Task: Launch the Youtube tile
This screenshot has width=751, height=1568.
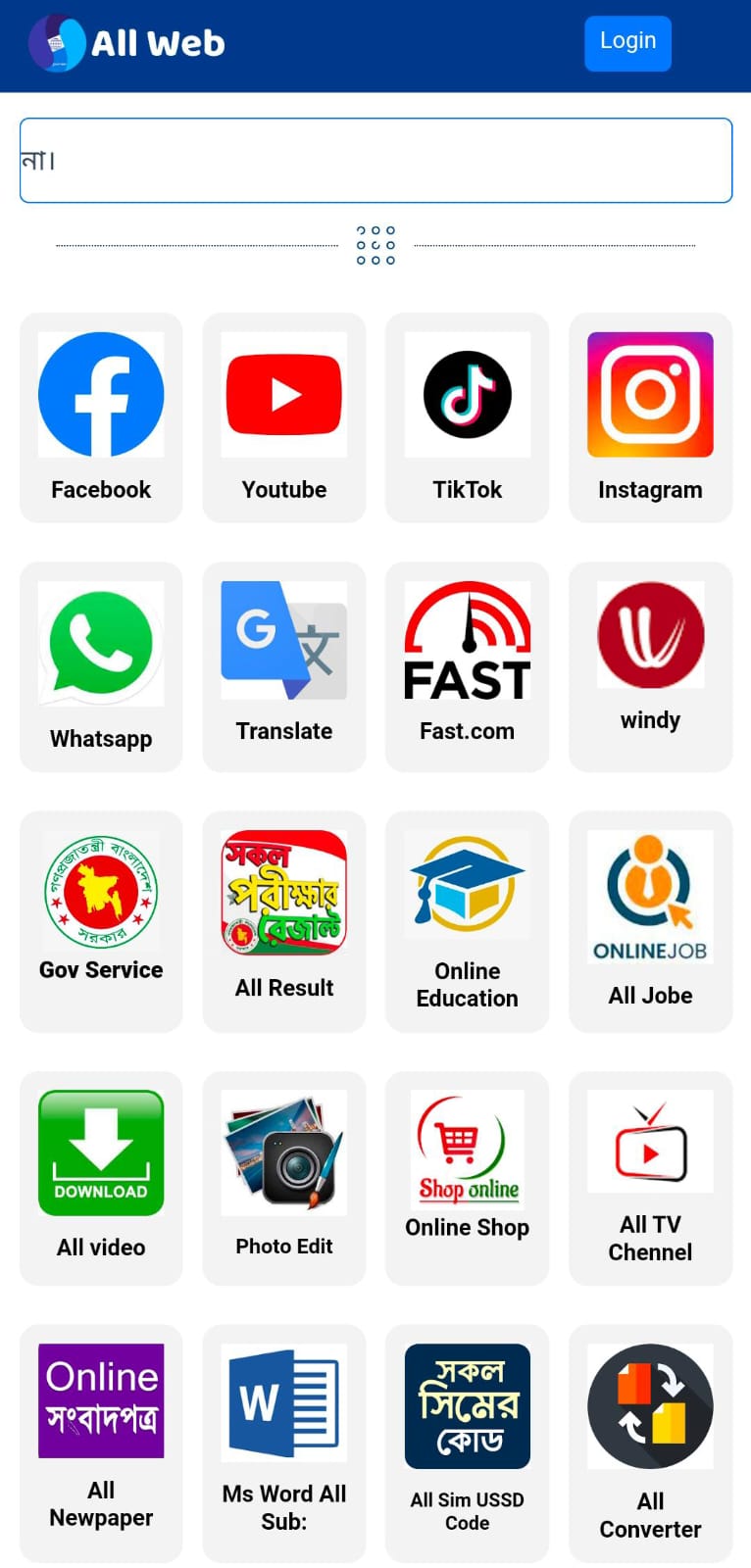Action: click(x=284, y=417)
